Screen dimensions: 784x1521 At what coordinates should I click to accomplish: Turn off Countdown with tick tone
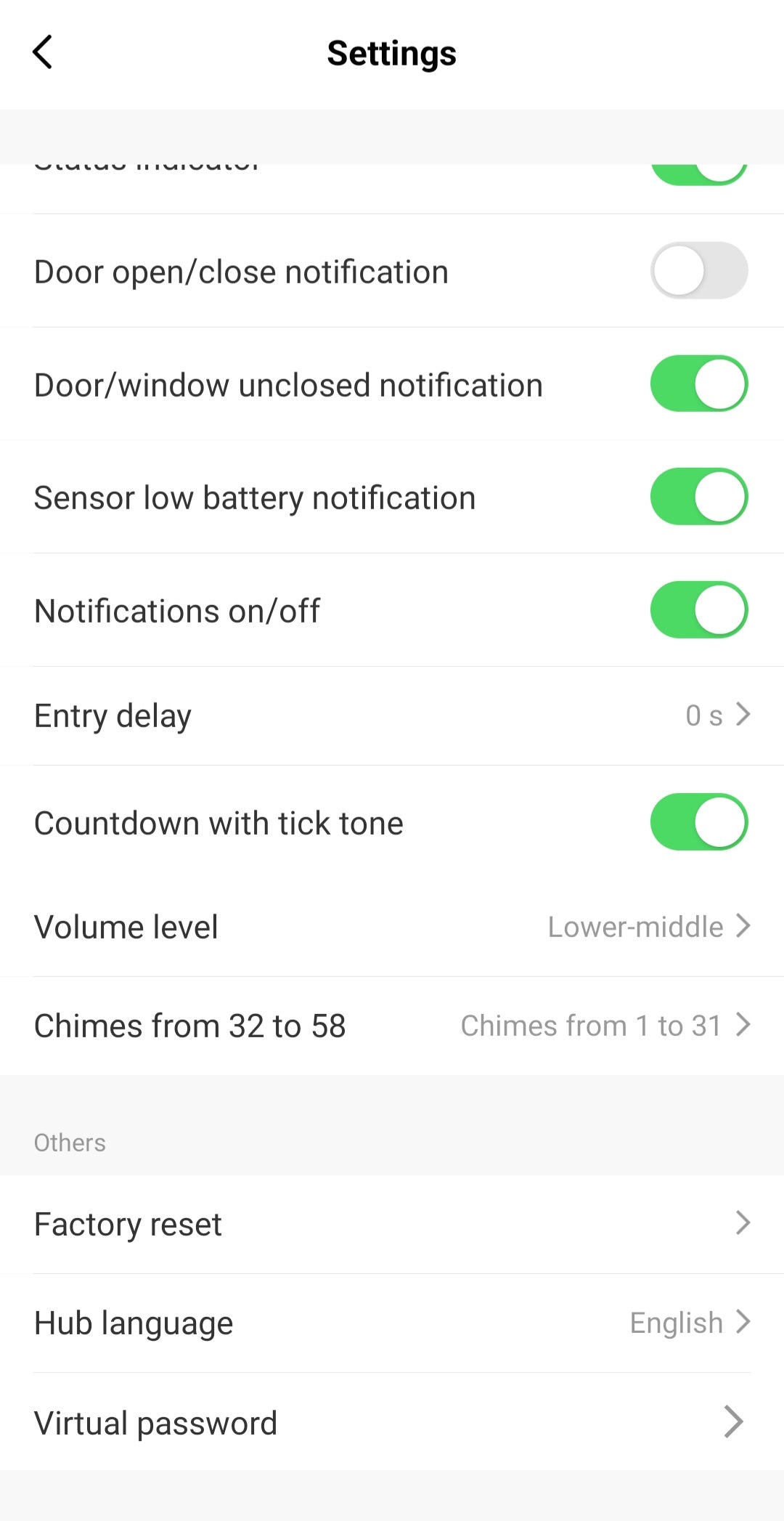(x=698, y=822)
